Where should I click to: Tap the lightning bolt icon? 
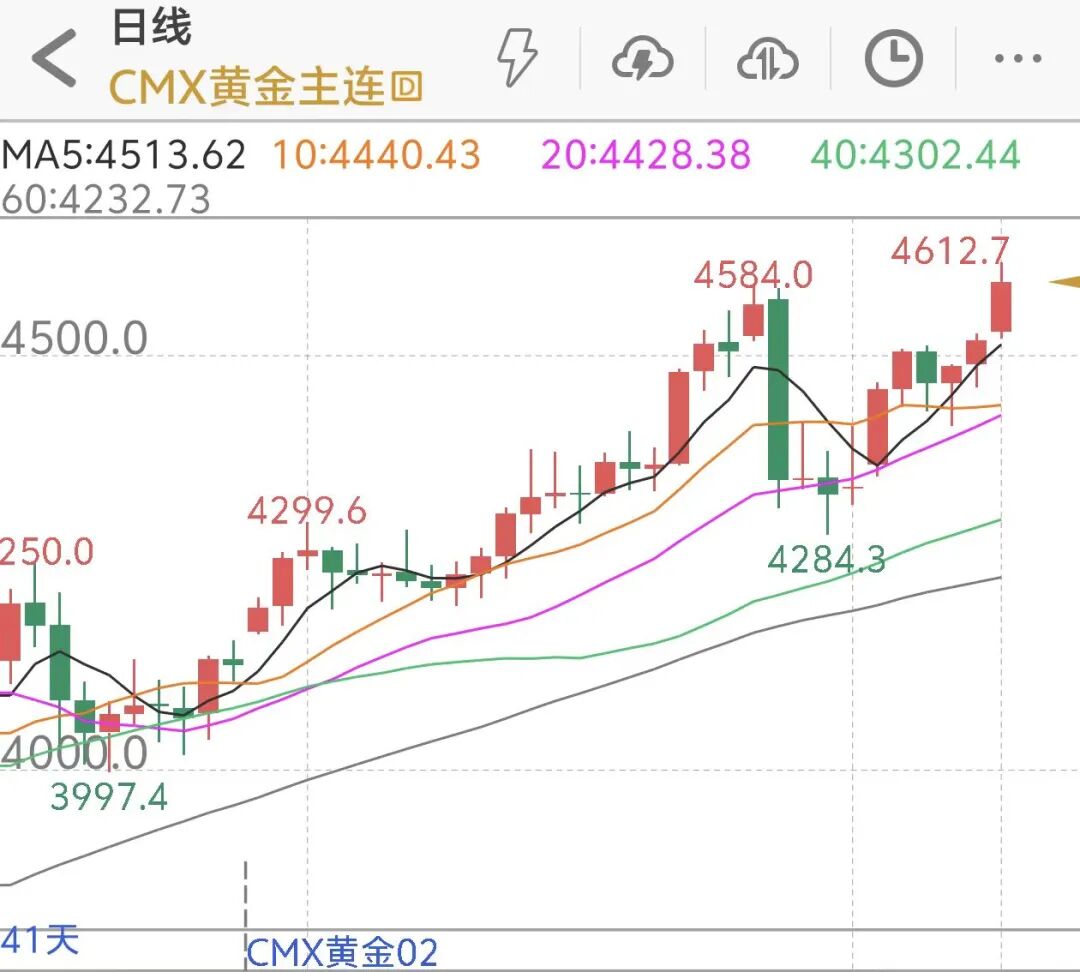click(x=518, y=58)
